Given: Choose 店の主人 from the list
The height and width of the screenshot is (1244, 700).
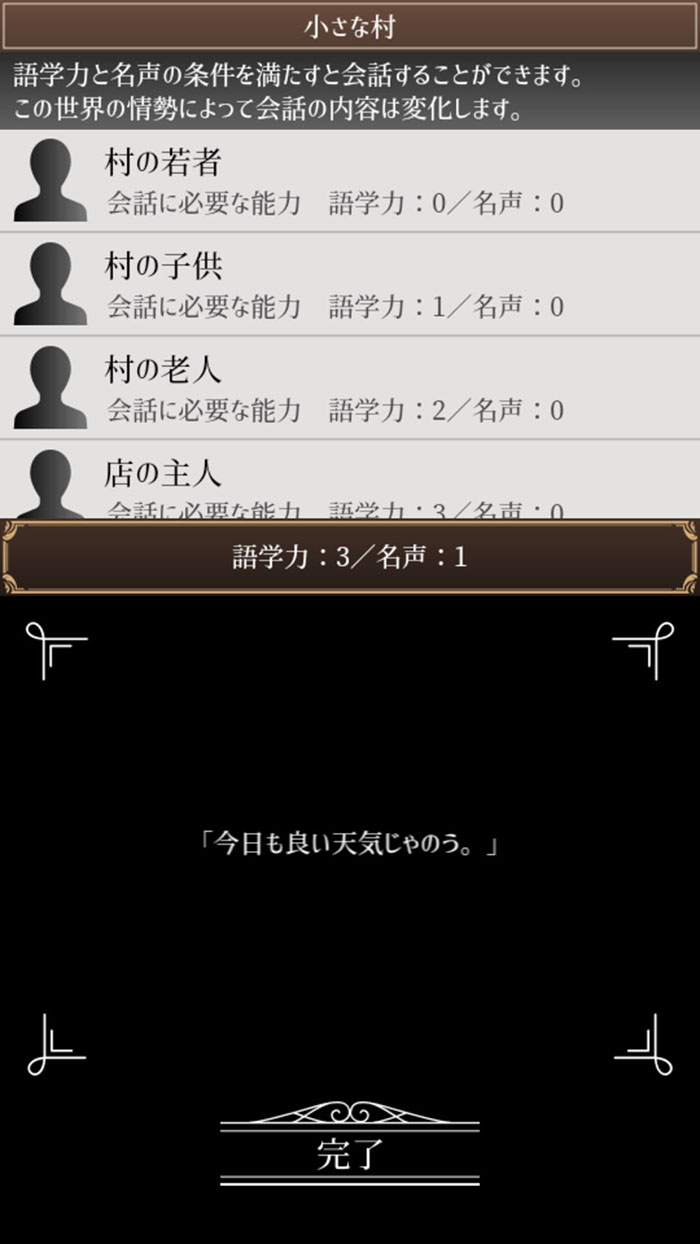Looking at the screenshot, I should [350, 480].
